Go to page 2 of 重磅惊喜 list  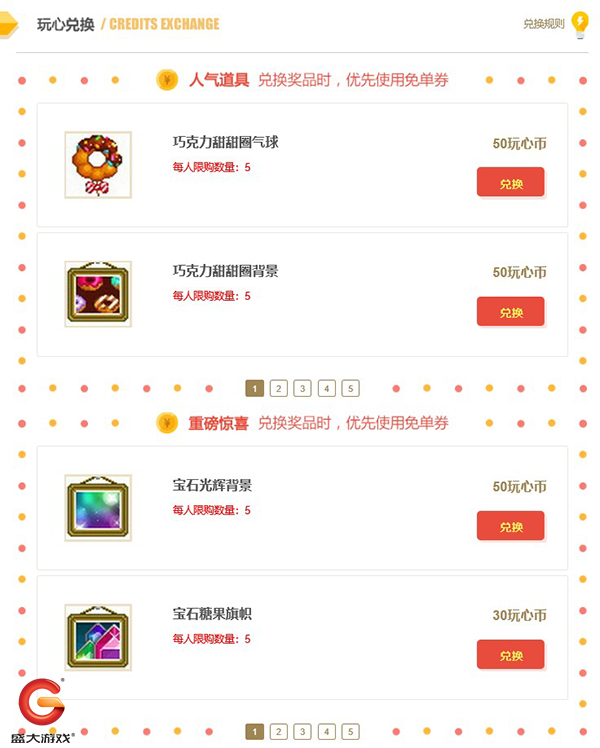point(279,732)
